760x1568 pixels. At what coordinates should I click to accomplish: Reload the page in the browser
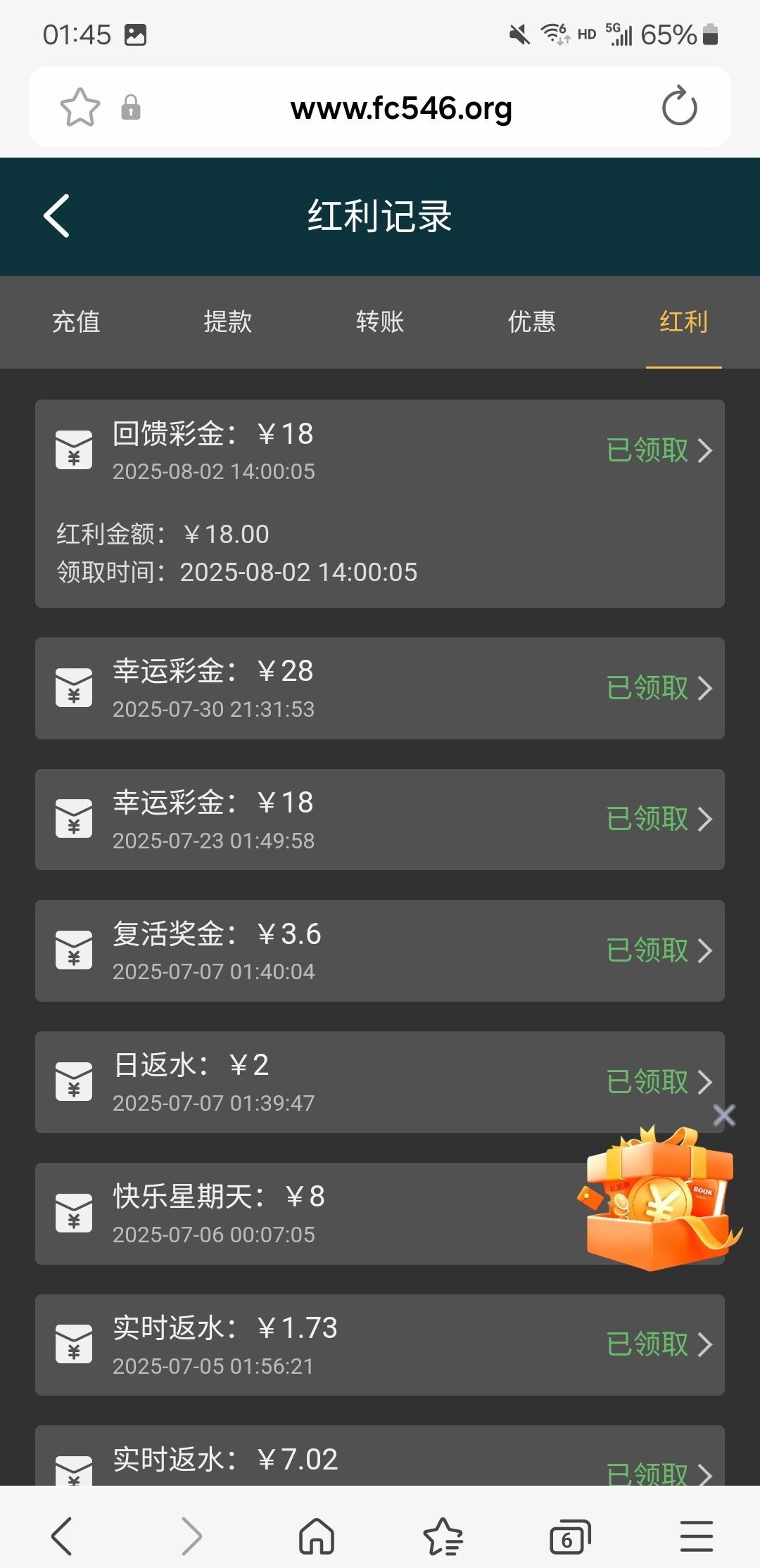[679, 107]
